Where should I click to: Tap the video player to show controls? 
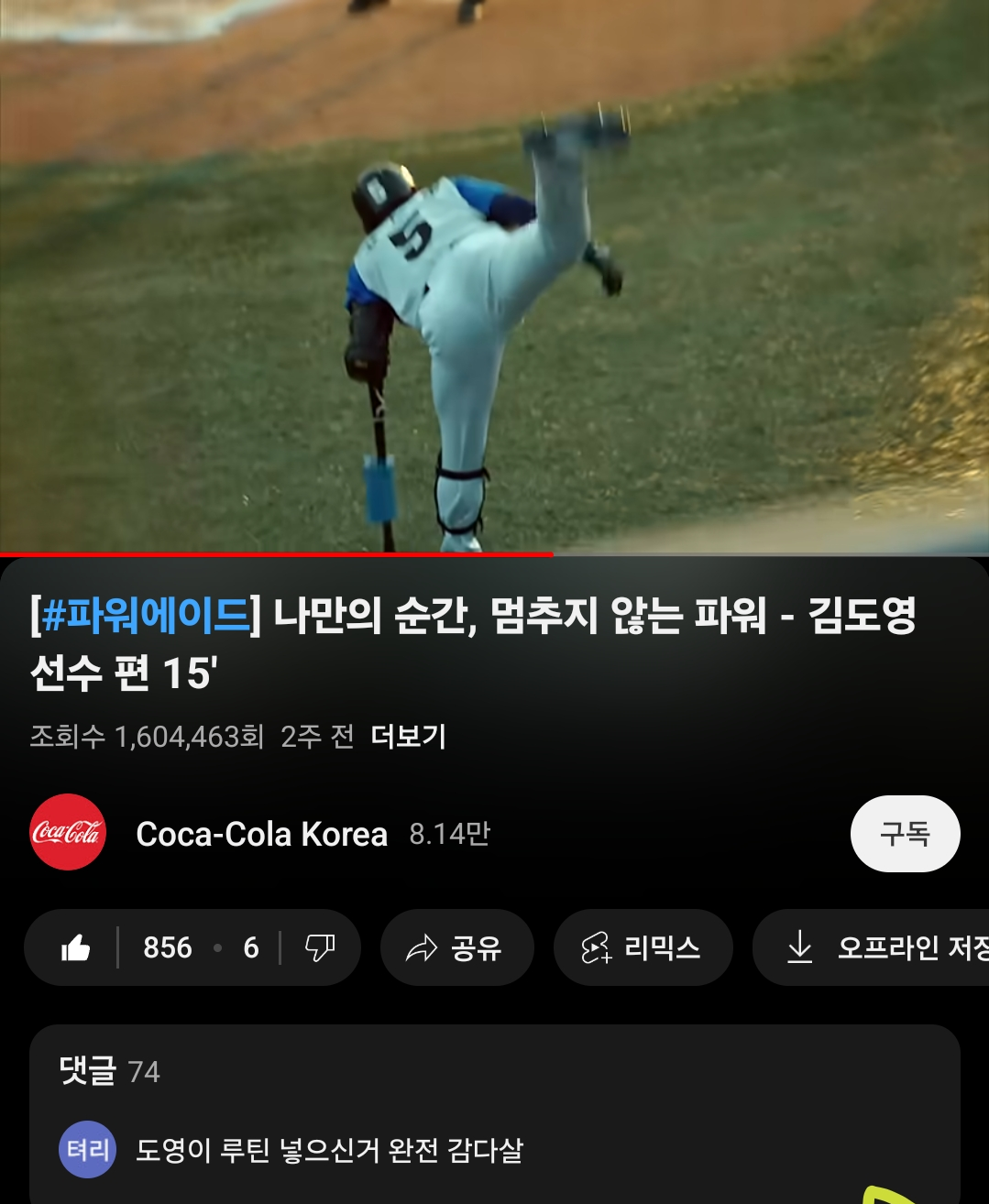(495, 275)
